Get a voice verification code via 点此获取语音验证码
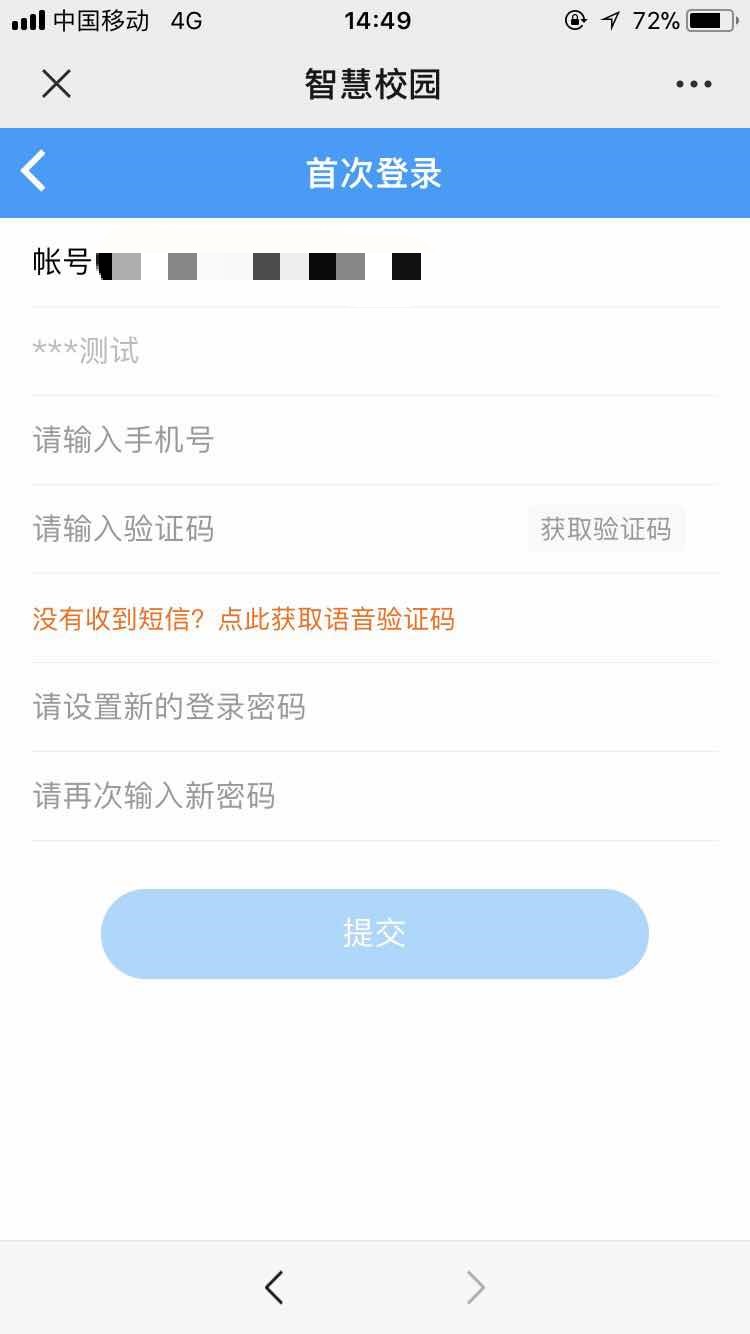This screenshot has height=1334, width=750. (x=336, y=620)
